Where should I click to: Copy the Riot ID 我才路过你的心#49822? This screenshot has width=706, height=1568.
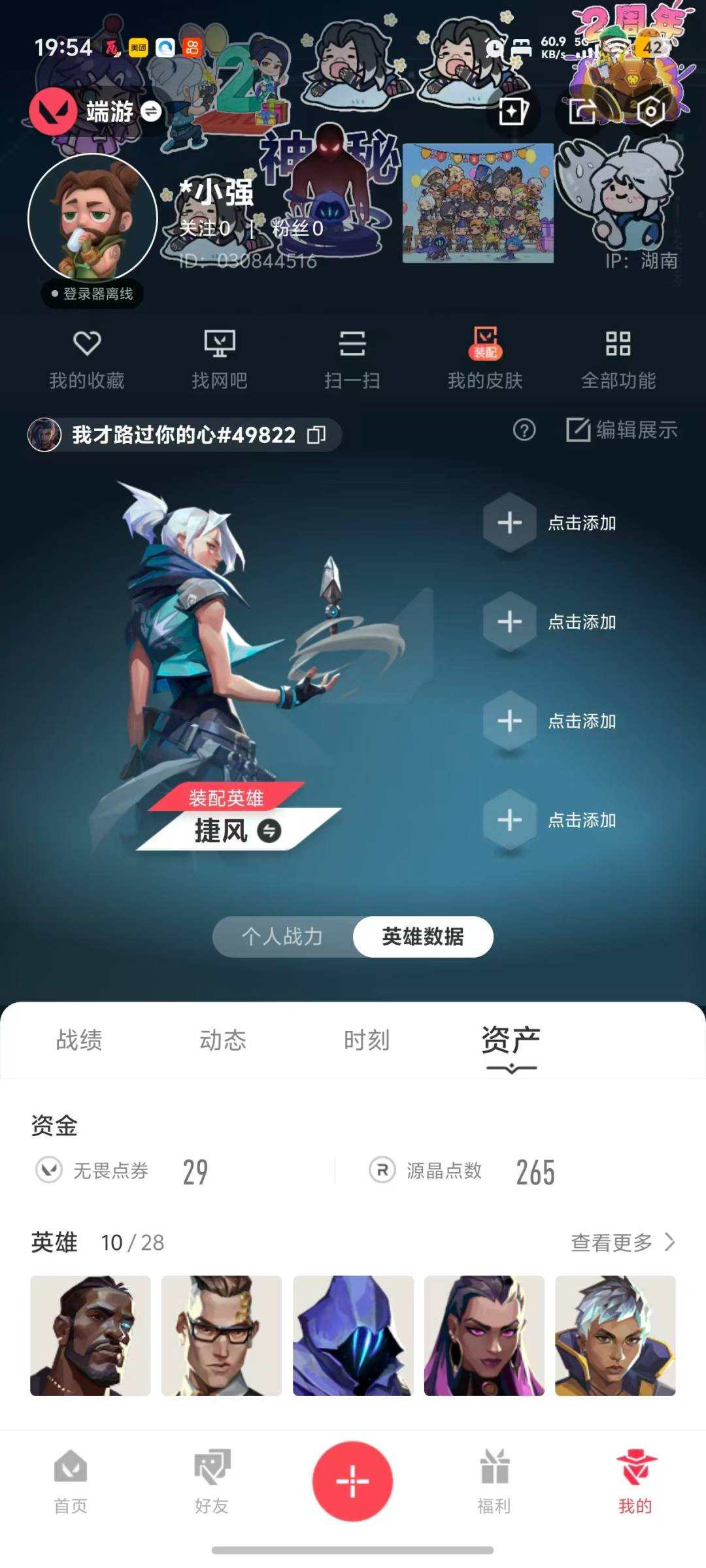pyautogui.click(x=318, y=434)
